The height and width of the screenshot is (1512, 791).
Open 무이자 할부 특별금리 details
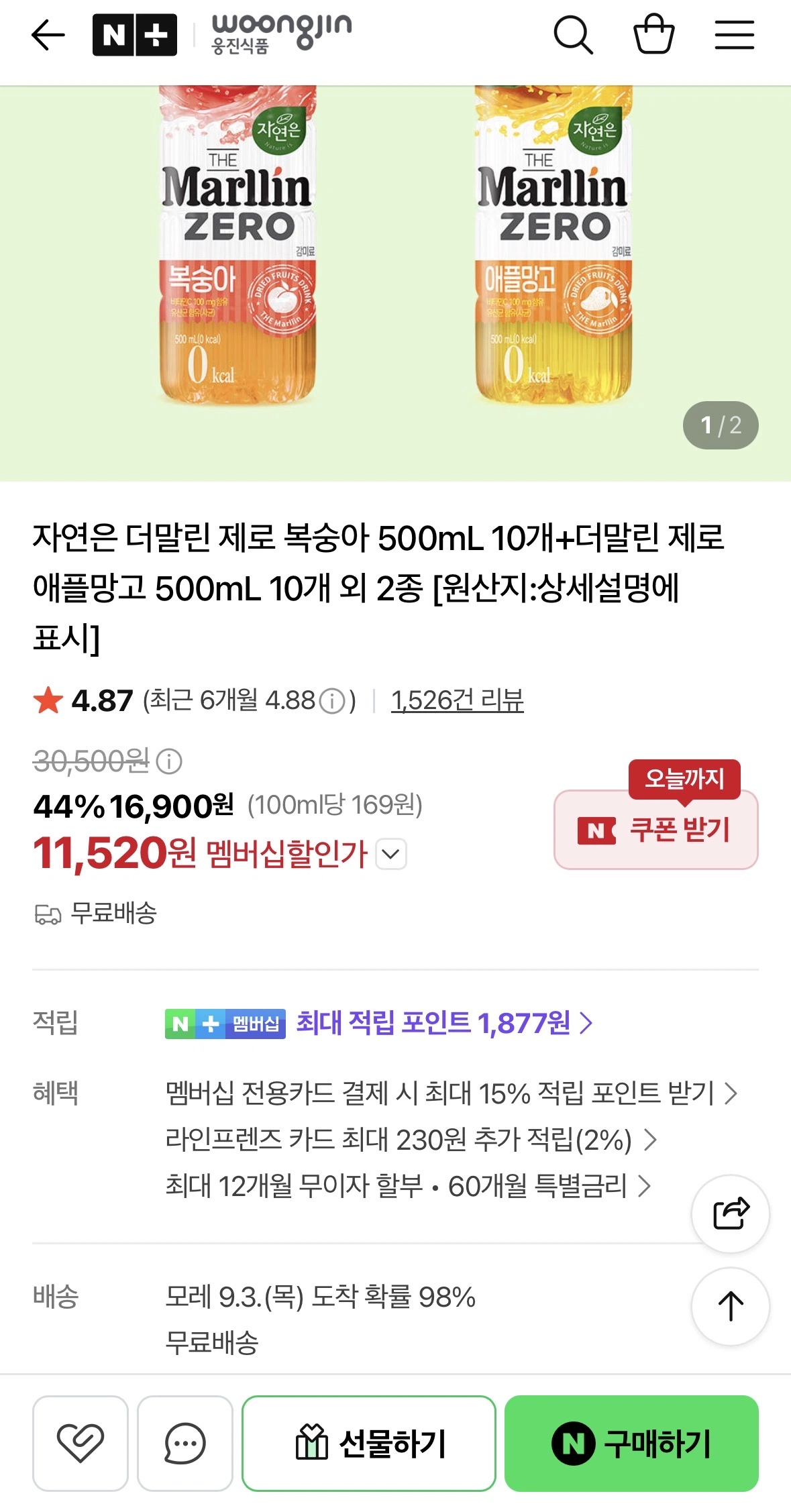tap(408, 1186)
